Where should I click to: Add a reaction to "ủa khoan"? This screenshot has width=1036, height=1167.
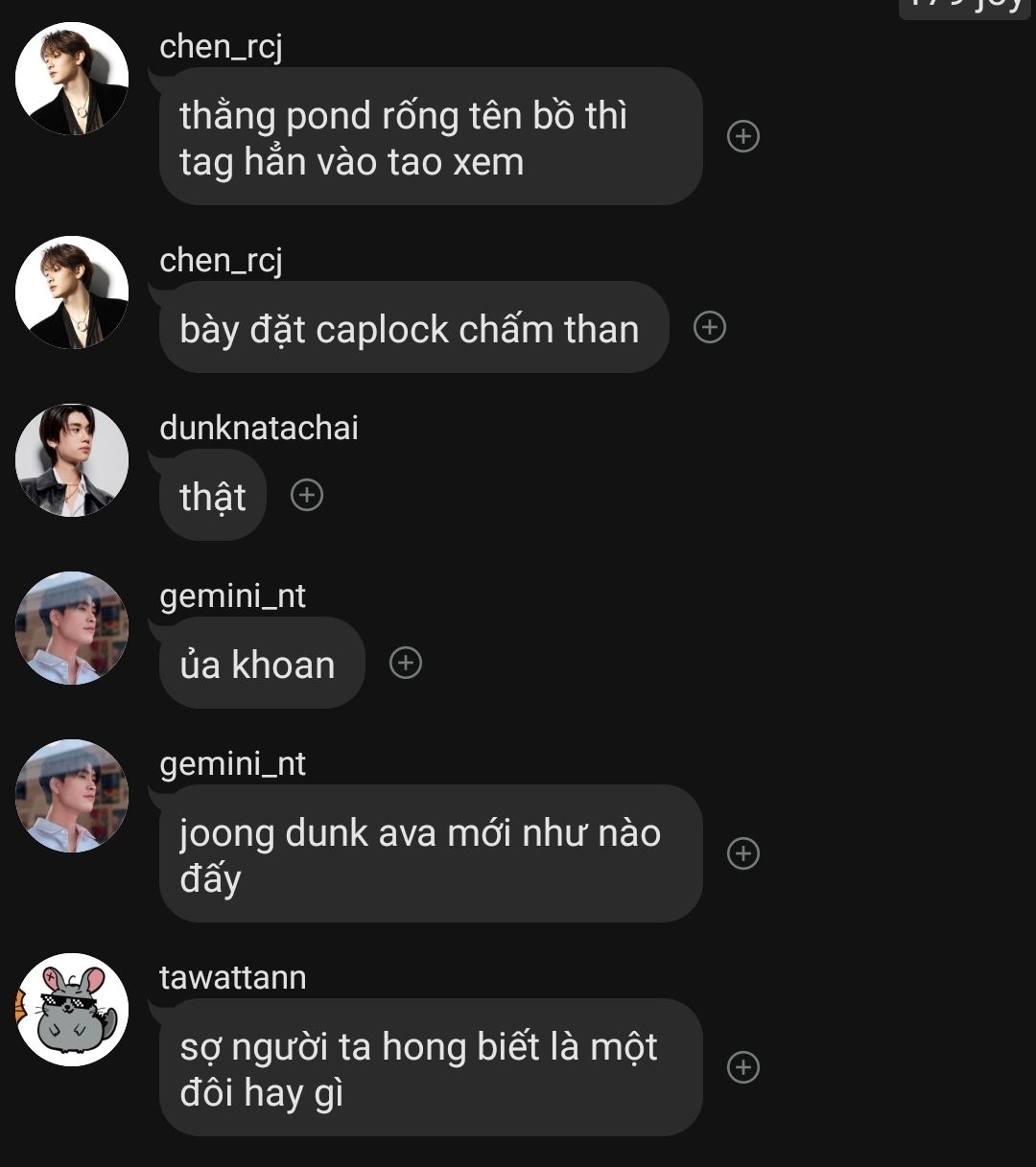point(406,663)
